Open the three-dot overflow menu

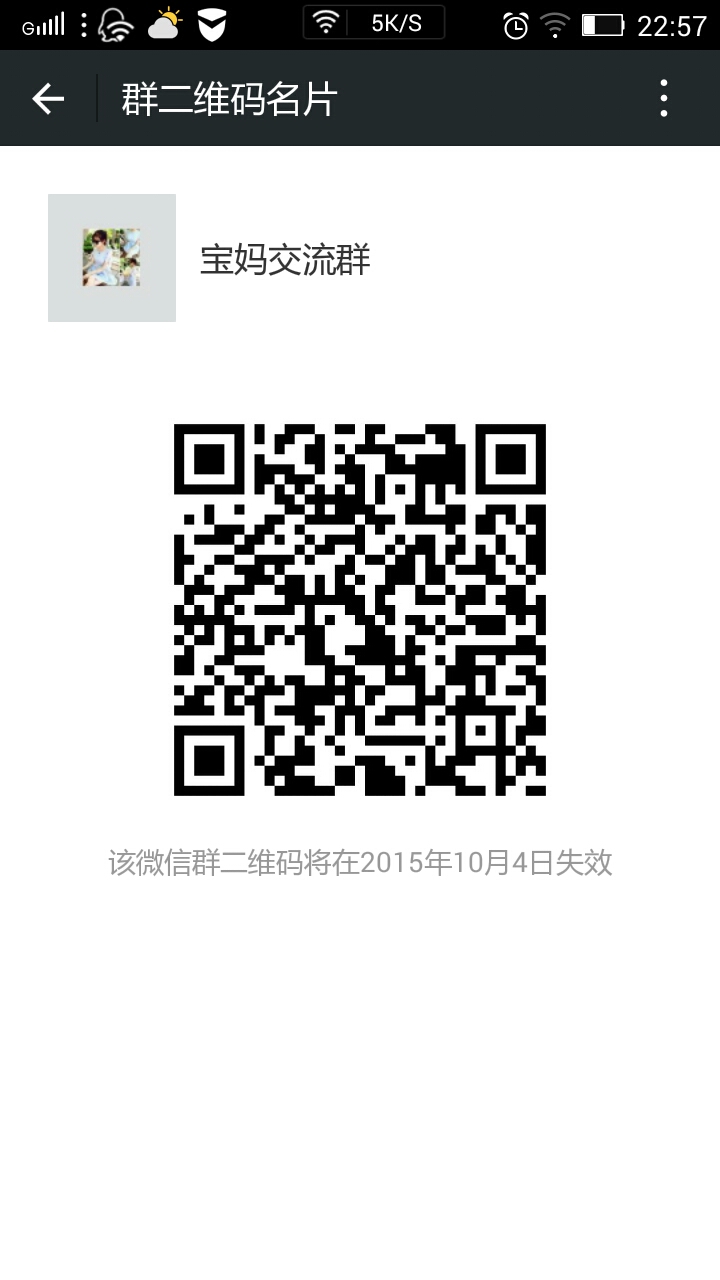pos(664,98)
